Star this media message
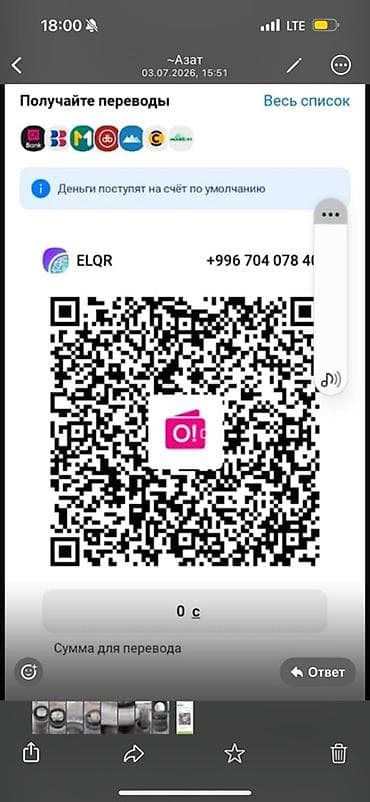370x802 pixels. pos(234,753)
